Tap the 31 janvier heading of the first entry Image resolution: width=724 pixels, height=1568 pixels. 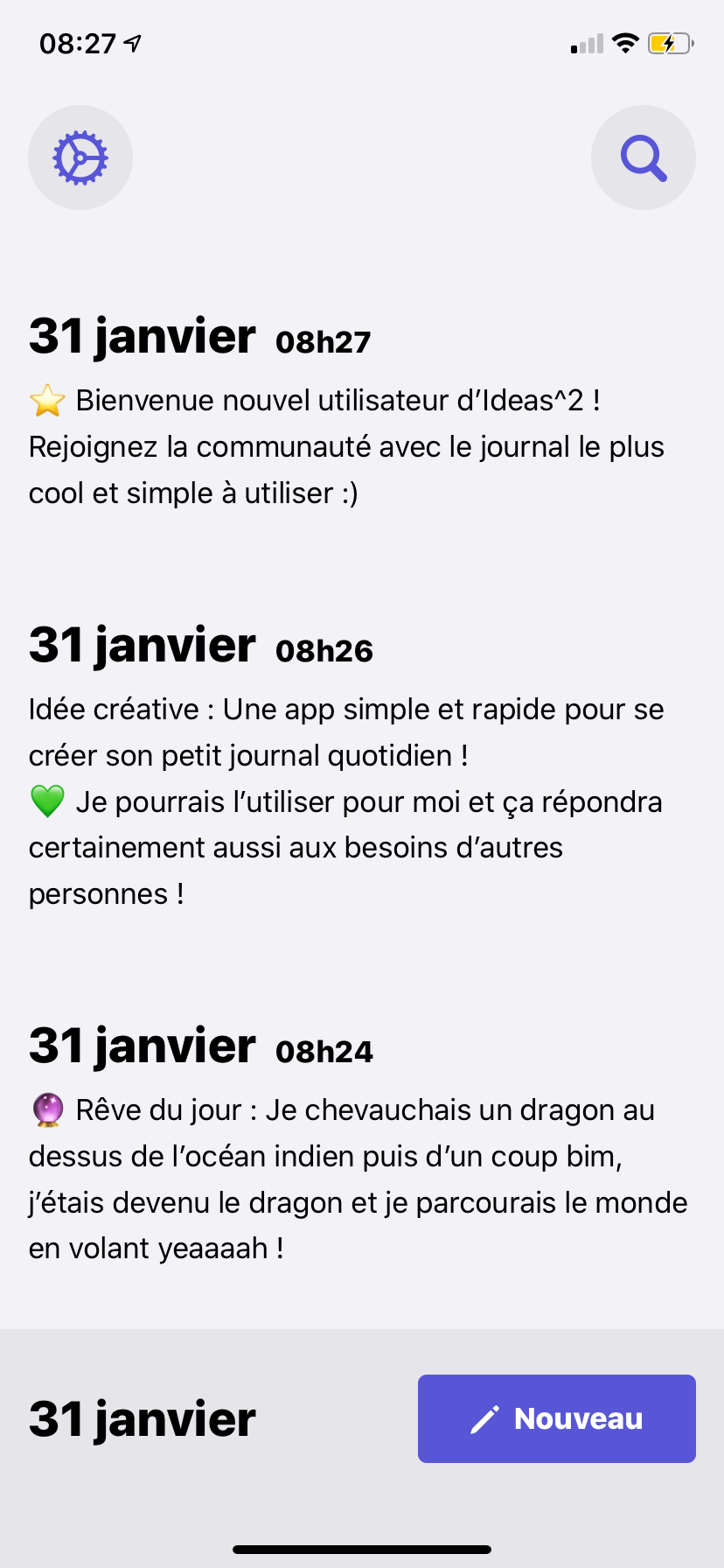142,335
